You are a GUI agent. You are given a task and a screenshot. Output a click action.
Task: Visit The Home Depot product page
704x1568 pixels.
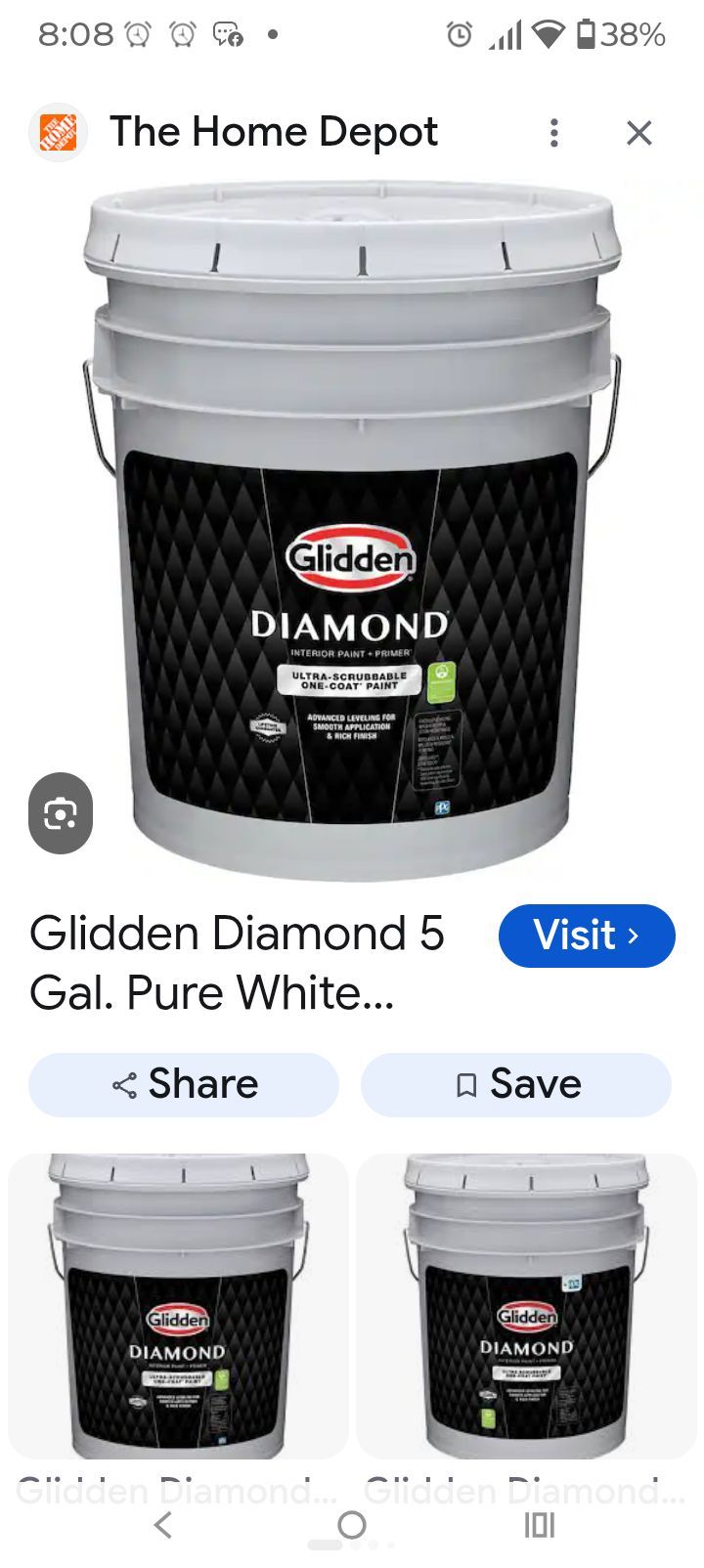click(587, 936)
